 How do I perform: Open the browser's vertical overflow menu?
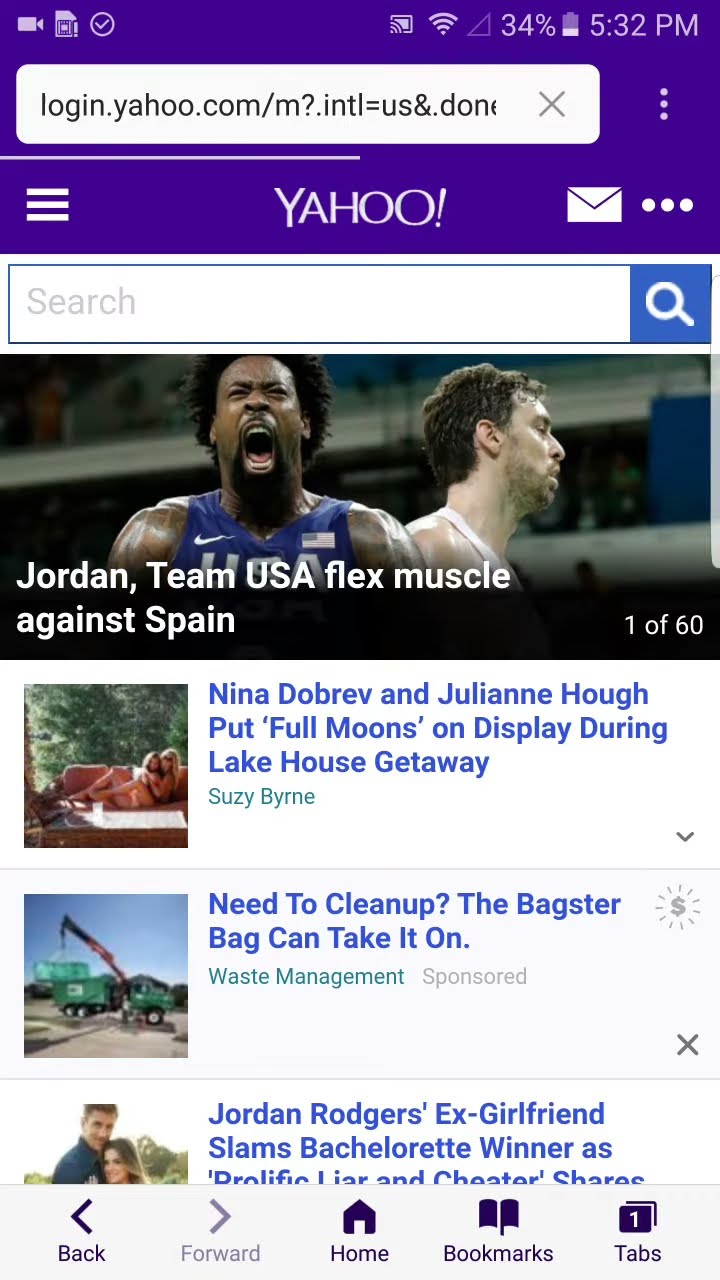click(664, 104)
